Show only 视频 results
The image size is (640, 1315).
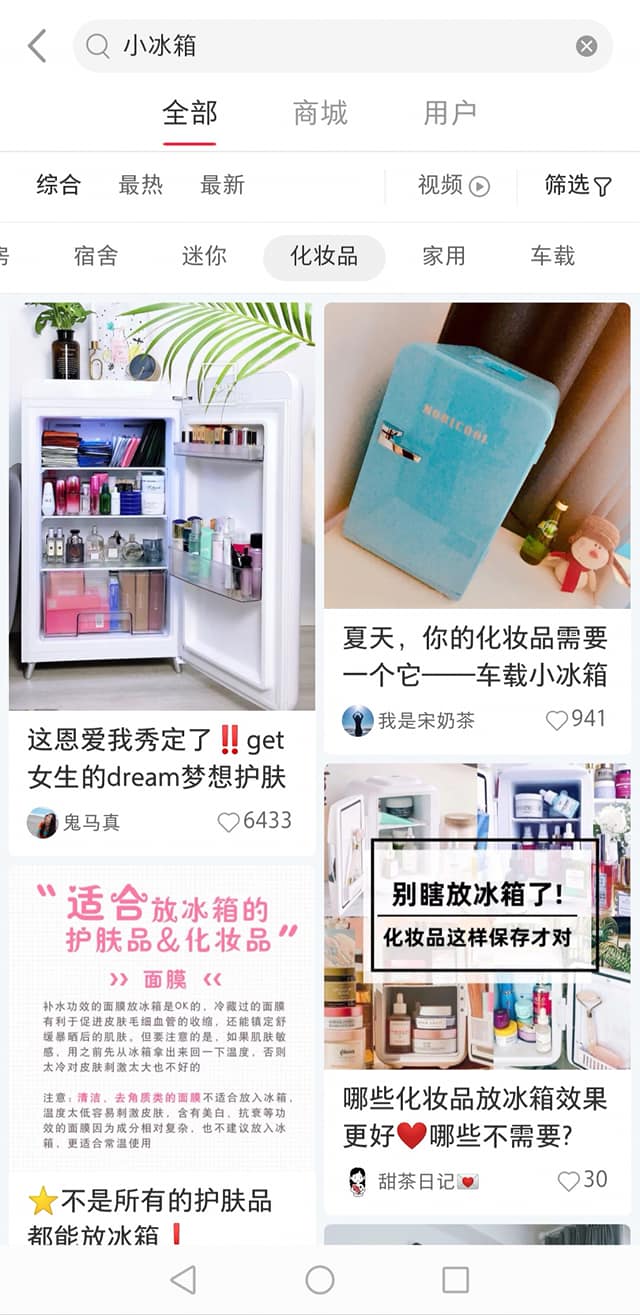pyautogui.click(x=453, y=185)
